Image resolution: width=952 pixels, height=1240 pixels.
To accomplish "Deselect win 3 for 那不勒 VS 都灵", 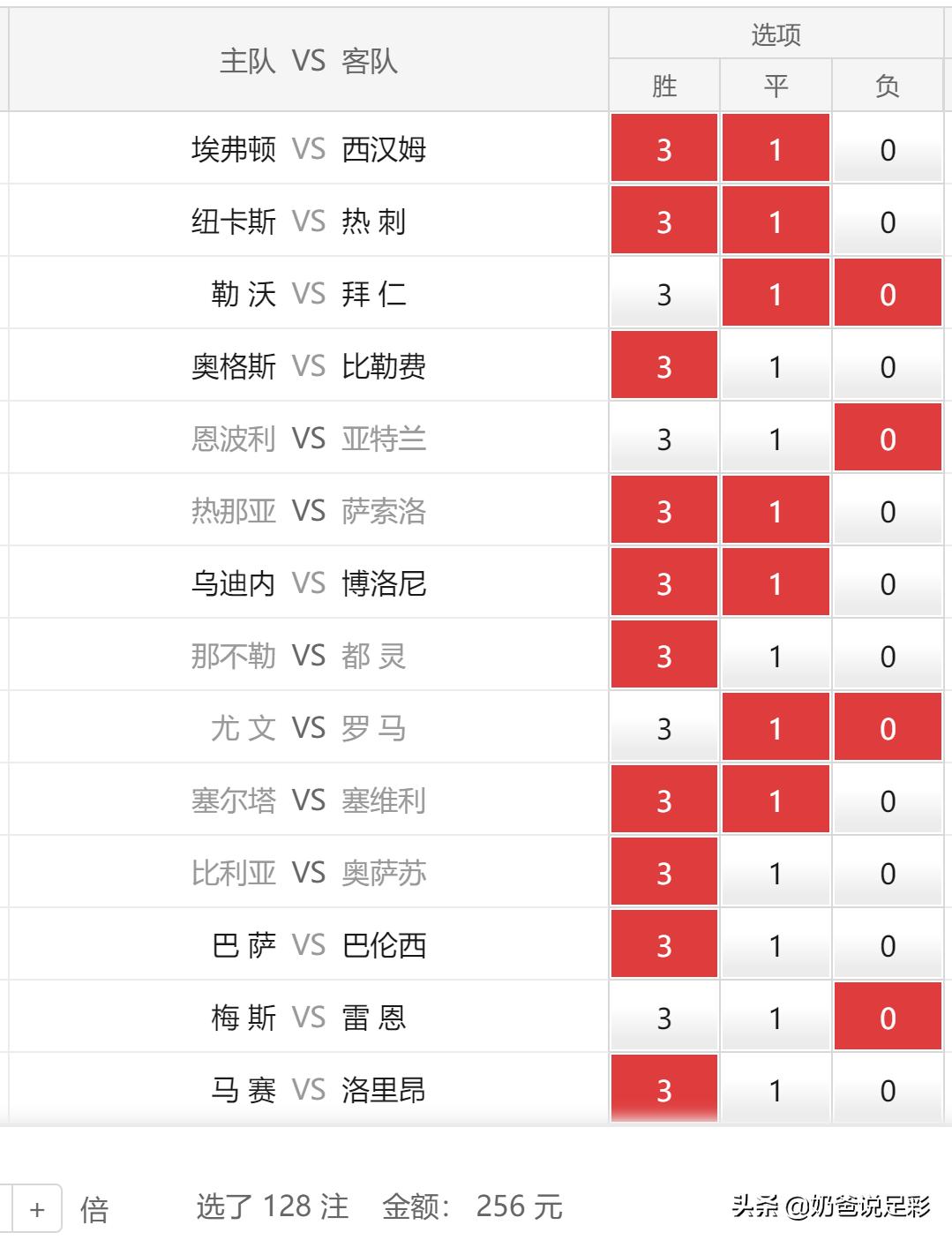I will [x=663, y=656].
